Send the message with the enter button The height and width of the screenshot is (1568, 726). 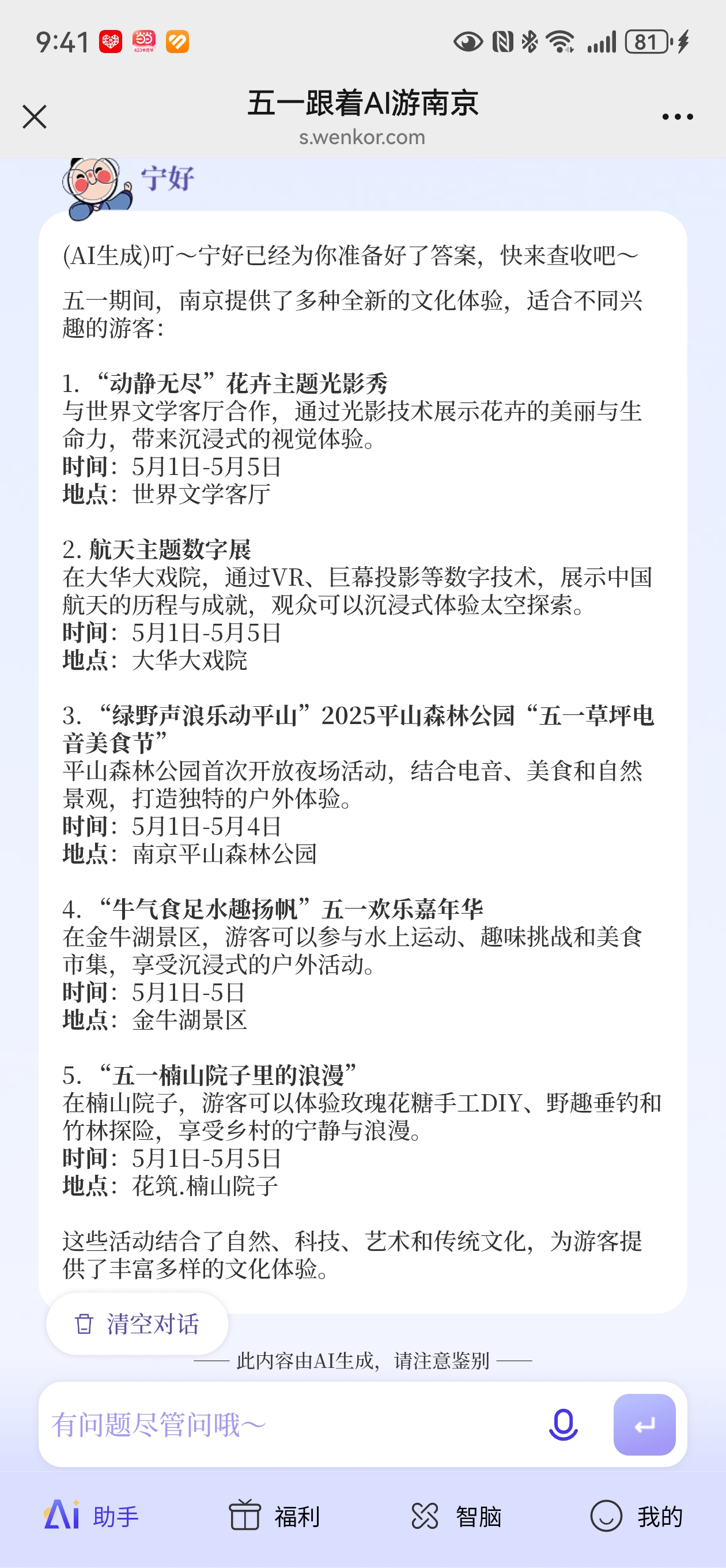tap(644, 1424)
